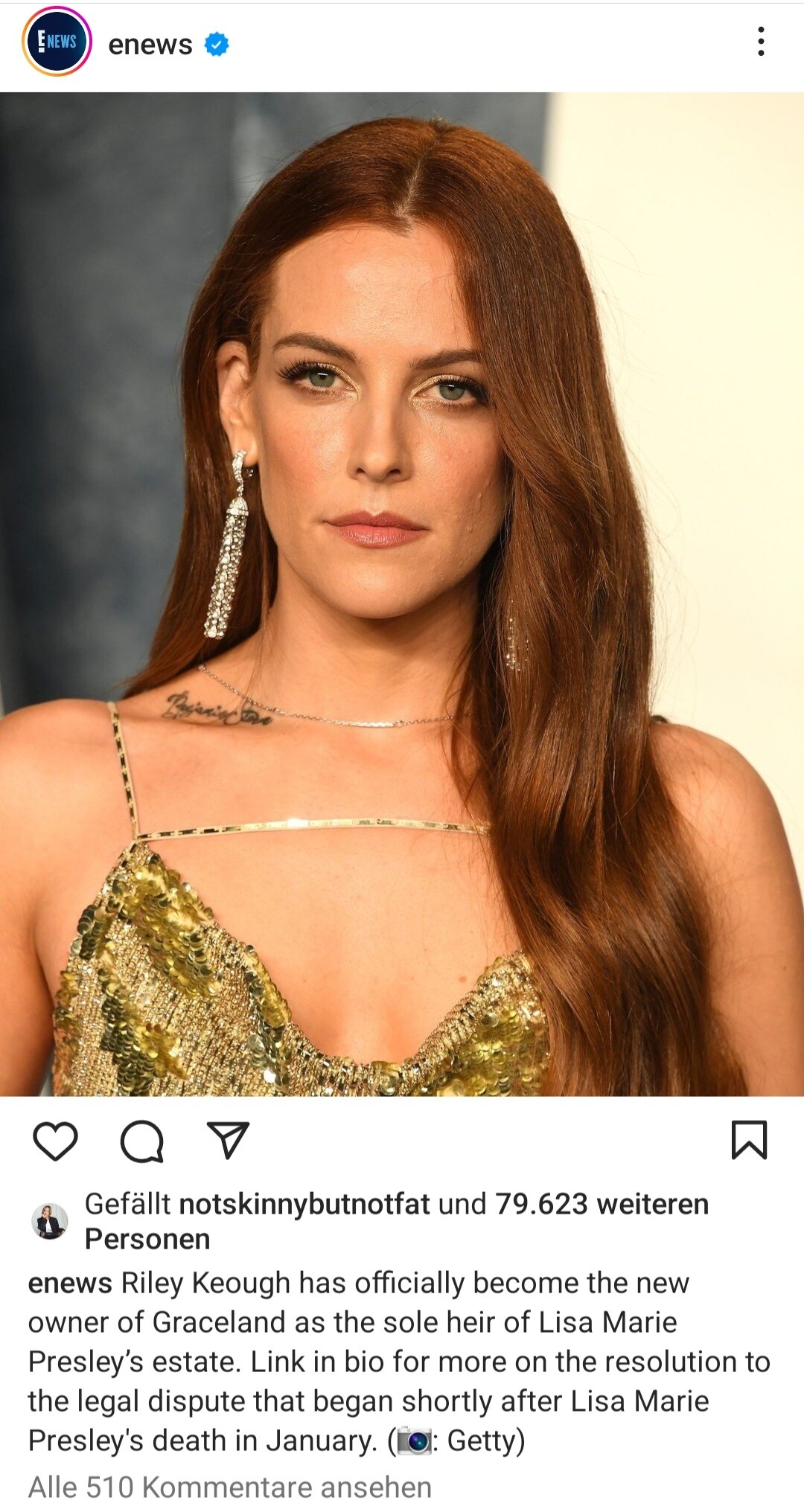Share the post via the paper plane icon
Image resolution: width=804 pixels, height=1512 pixels.
(228, 1141)
